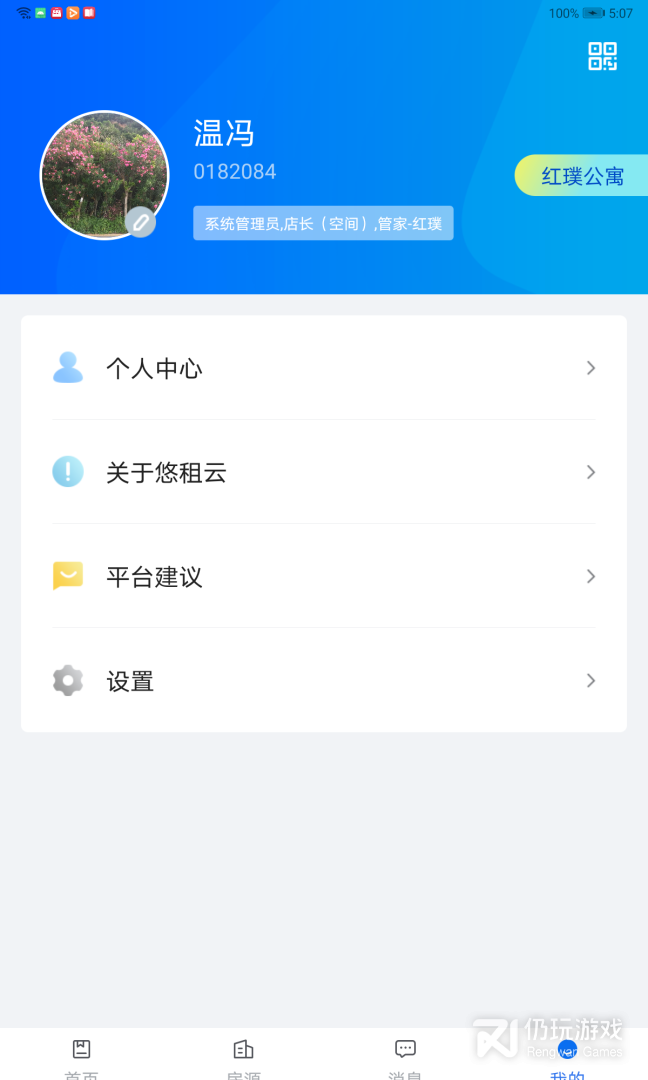Switch to the 首页 home tab
Screen dimensions: 648x1080
81,1056
